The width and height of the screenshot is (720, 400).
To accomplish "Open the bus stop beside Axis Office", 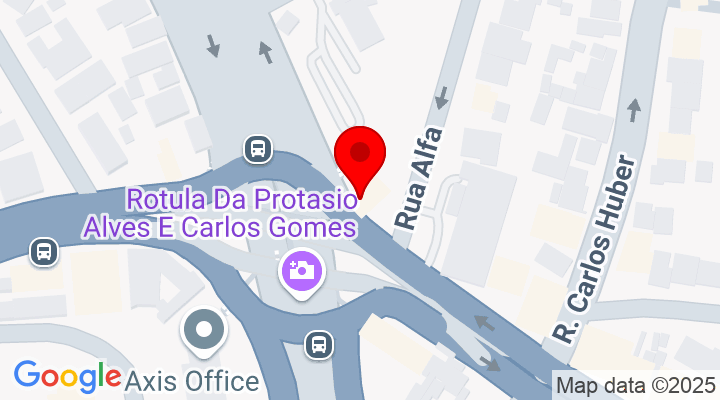I will (318, 346).
